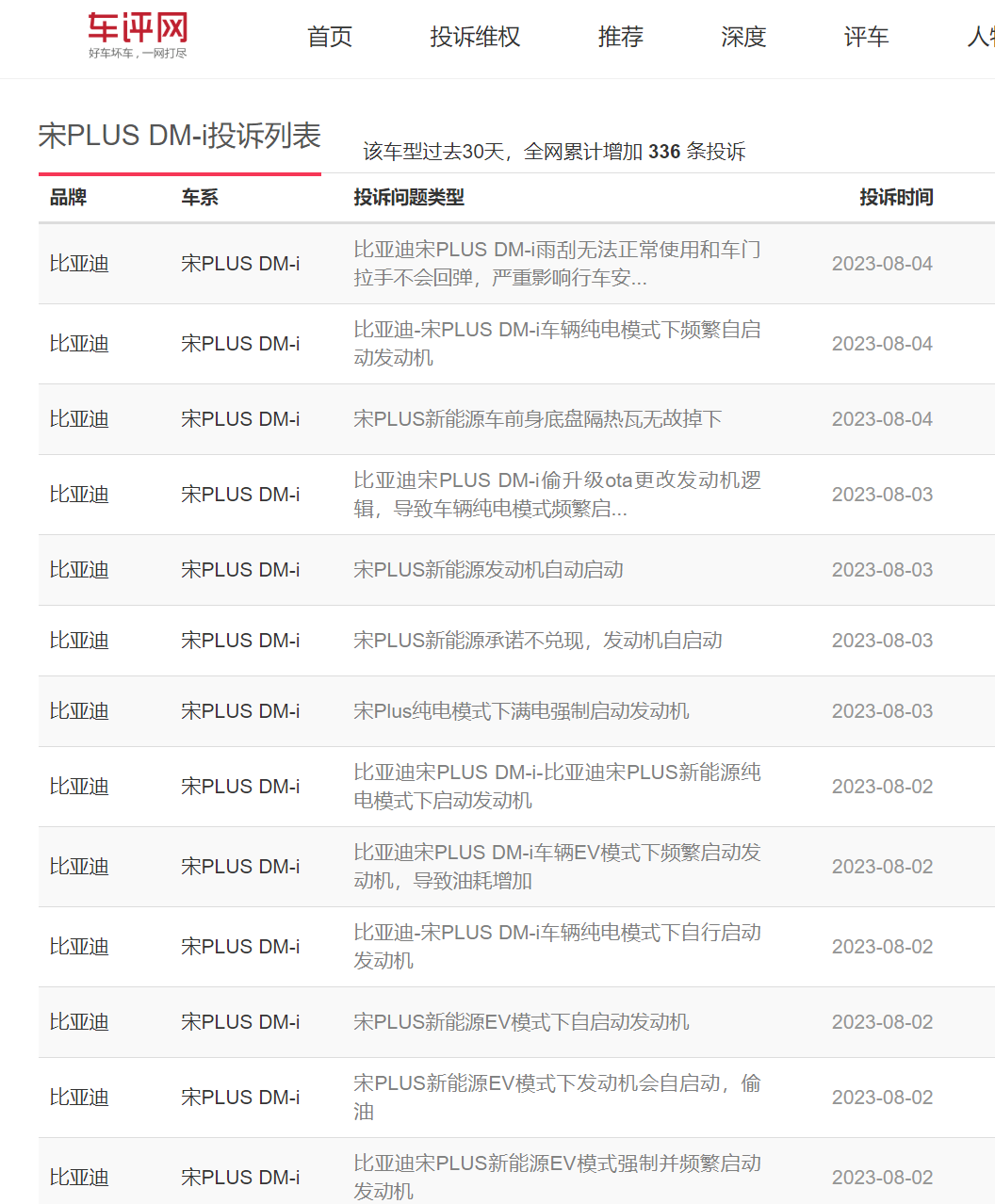Select the 评车 tab
The width and height of the screenshot is (995, 1204).
point(866,37)
